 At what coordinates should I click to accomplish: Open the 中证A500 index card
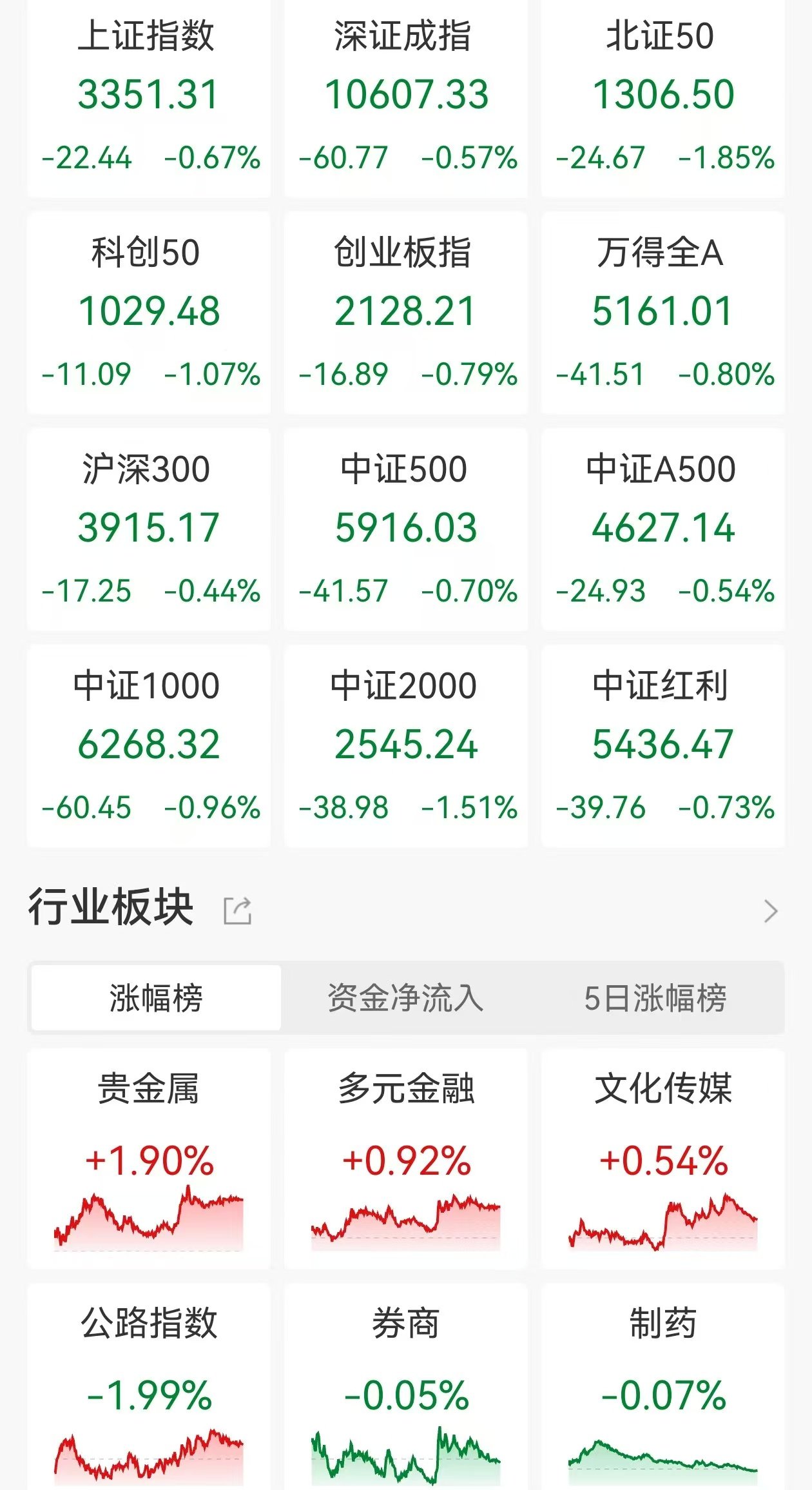click(662, 529)
